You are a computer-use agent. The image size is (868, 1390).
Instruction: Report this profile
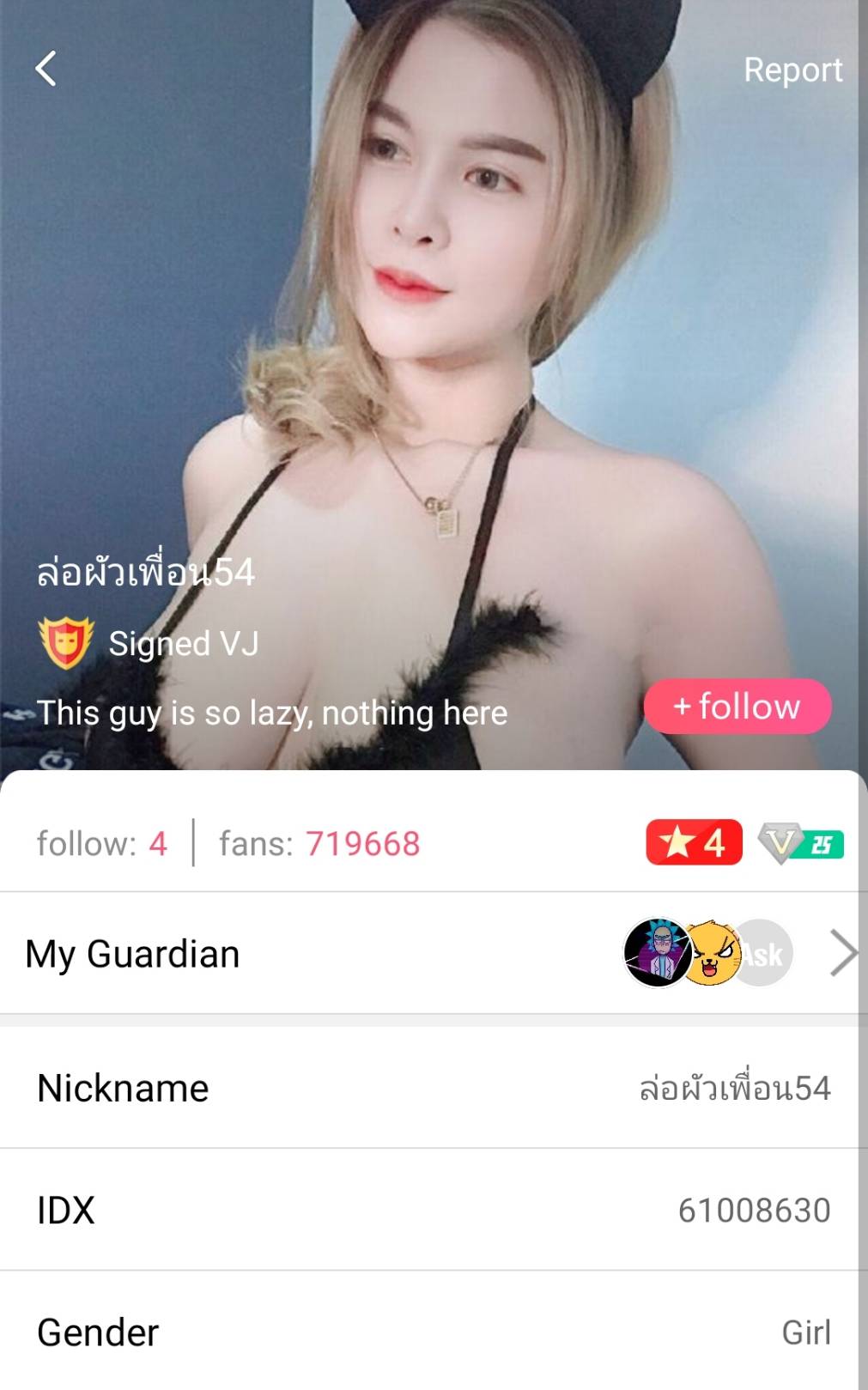point(792,70)
